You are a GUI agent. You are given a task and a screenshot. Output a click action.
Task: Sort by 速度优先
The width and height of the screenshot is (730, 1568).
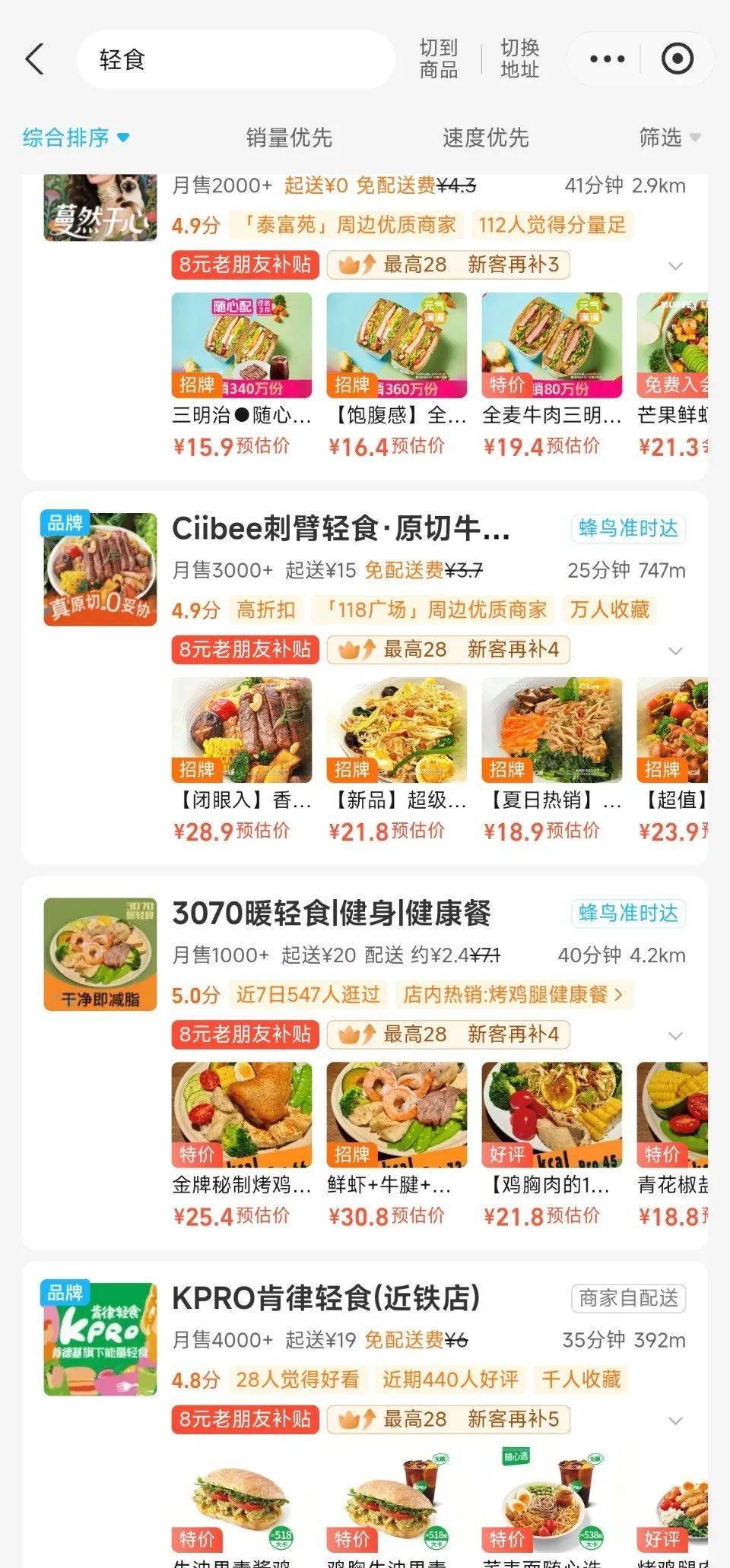485,138
